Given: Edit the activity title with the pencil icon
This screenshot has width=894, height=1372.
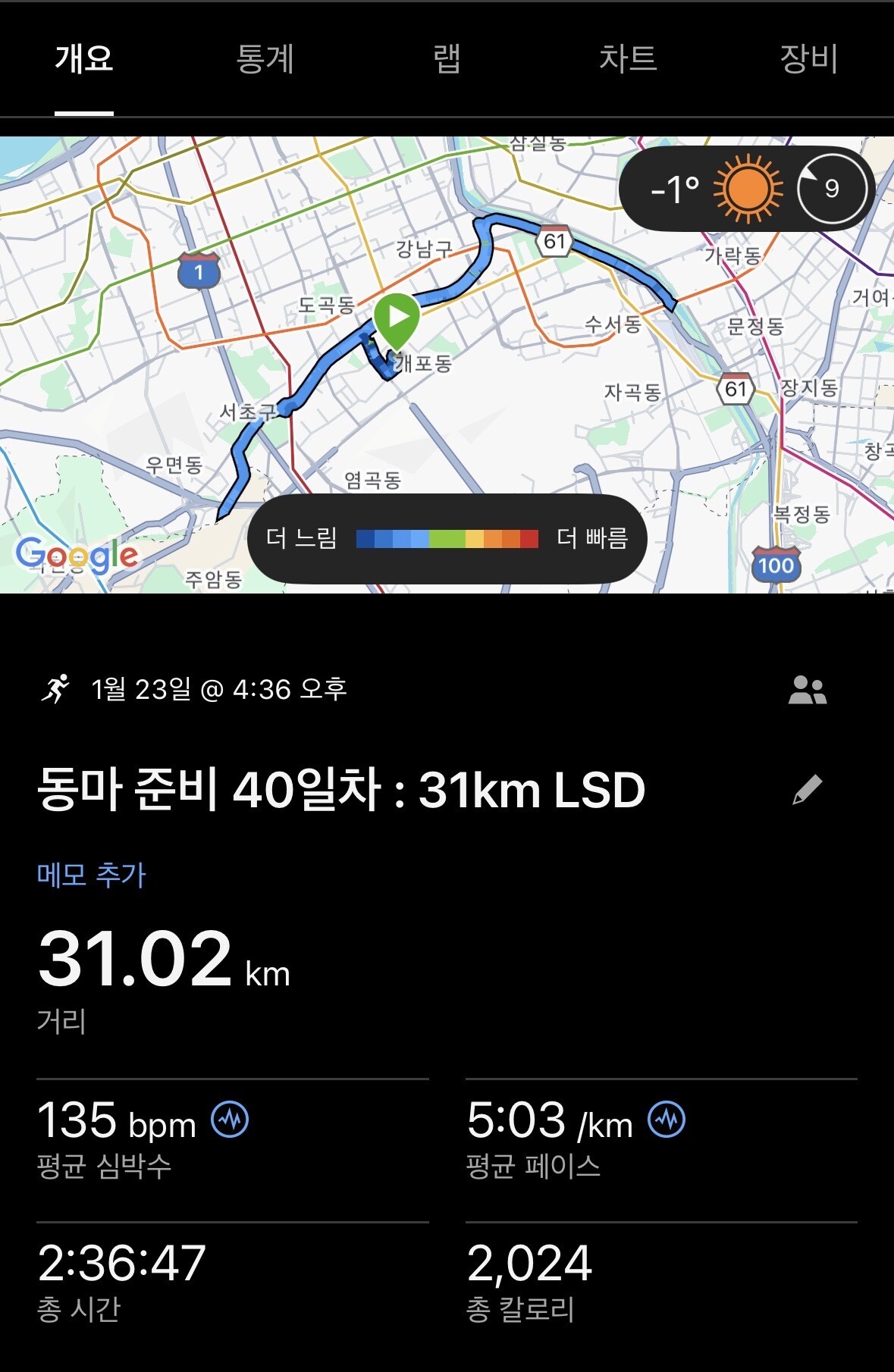Looking at the screenshot, I should (807, 790).
